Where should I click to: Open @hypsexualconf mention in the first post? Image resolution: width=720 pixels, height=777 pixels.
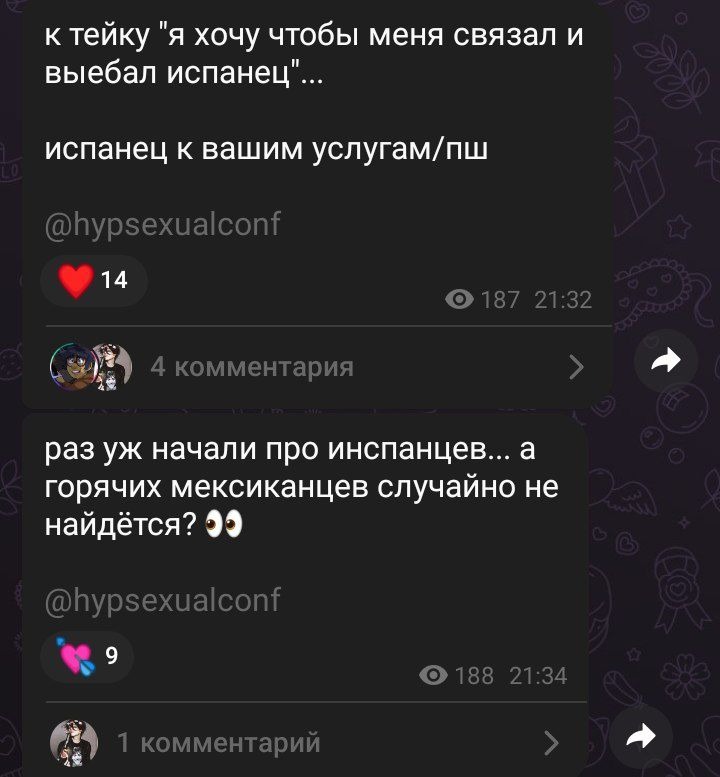point(163,225)
